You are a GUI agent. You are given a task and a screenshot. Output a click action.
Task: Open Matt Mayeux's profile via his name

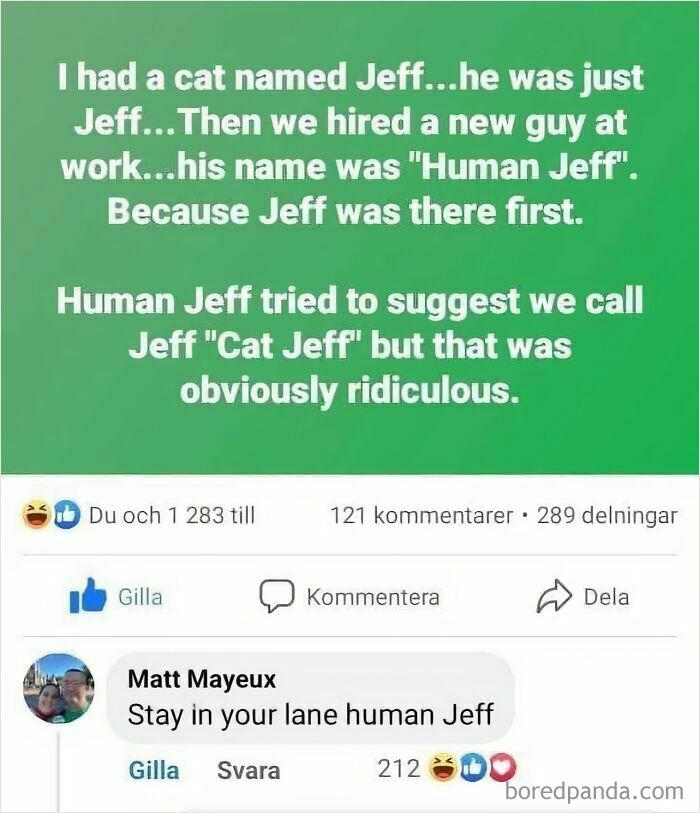tap(202, 680)
